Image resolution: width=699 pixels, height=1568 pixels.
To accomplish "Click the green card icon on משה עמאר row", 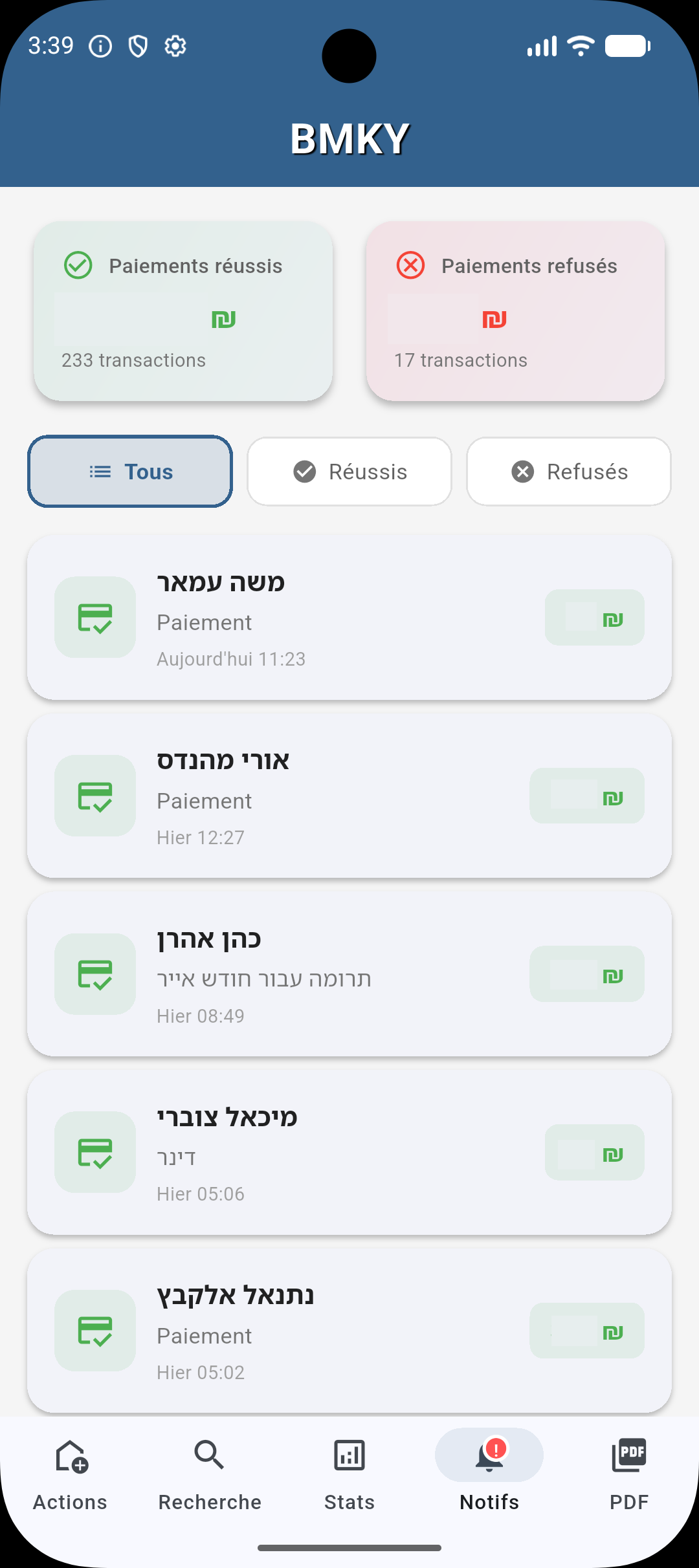I will (x=94, y=617).
